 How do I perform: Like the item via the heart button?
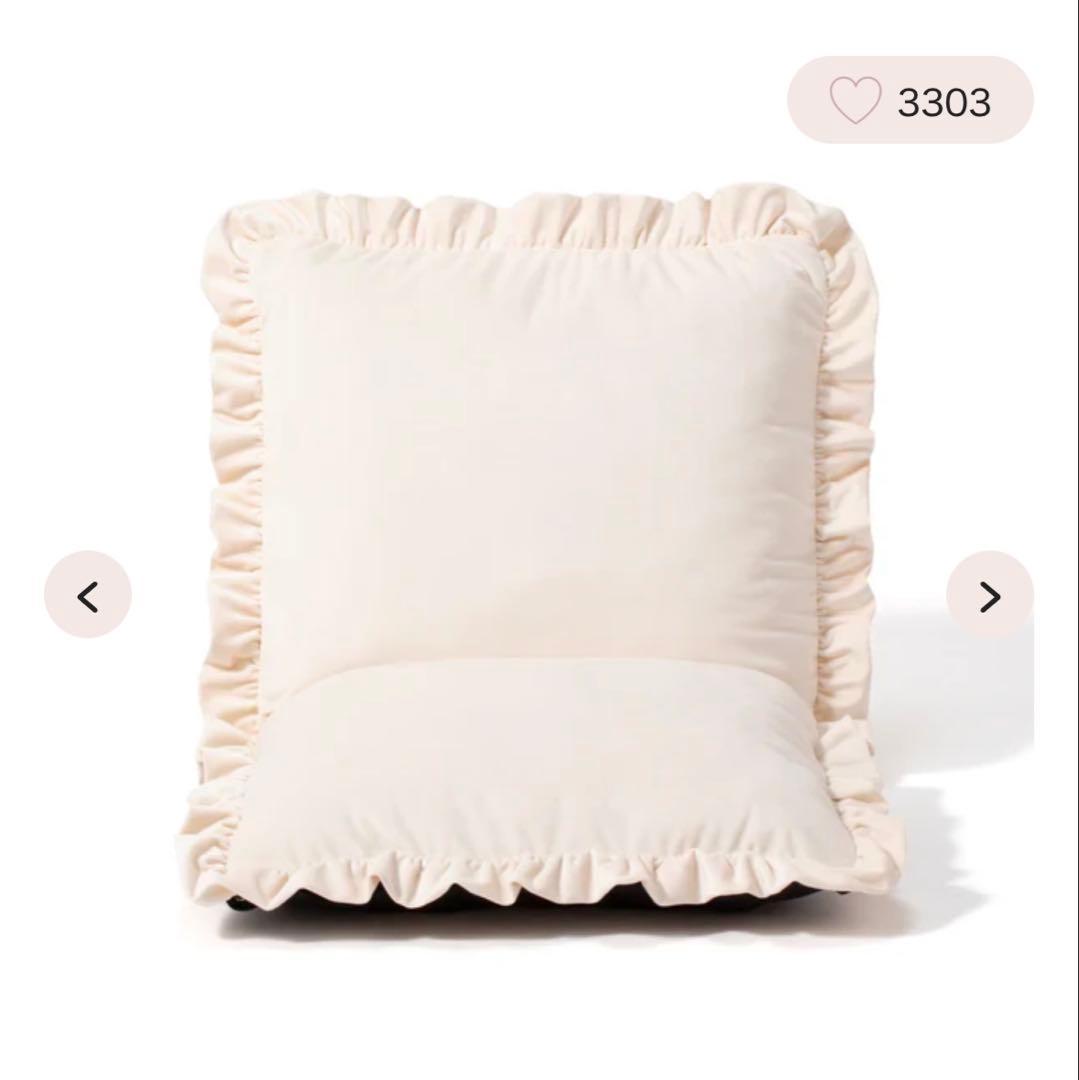click(x=856, y=101)
